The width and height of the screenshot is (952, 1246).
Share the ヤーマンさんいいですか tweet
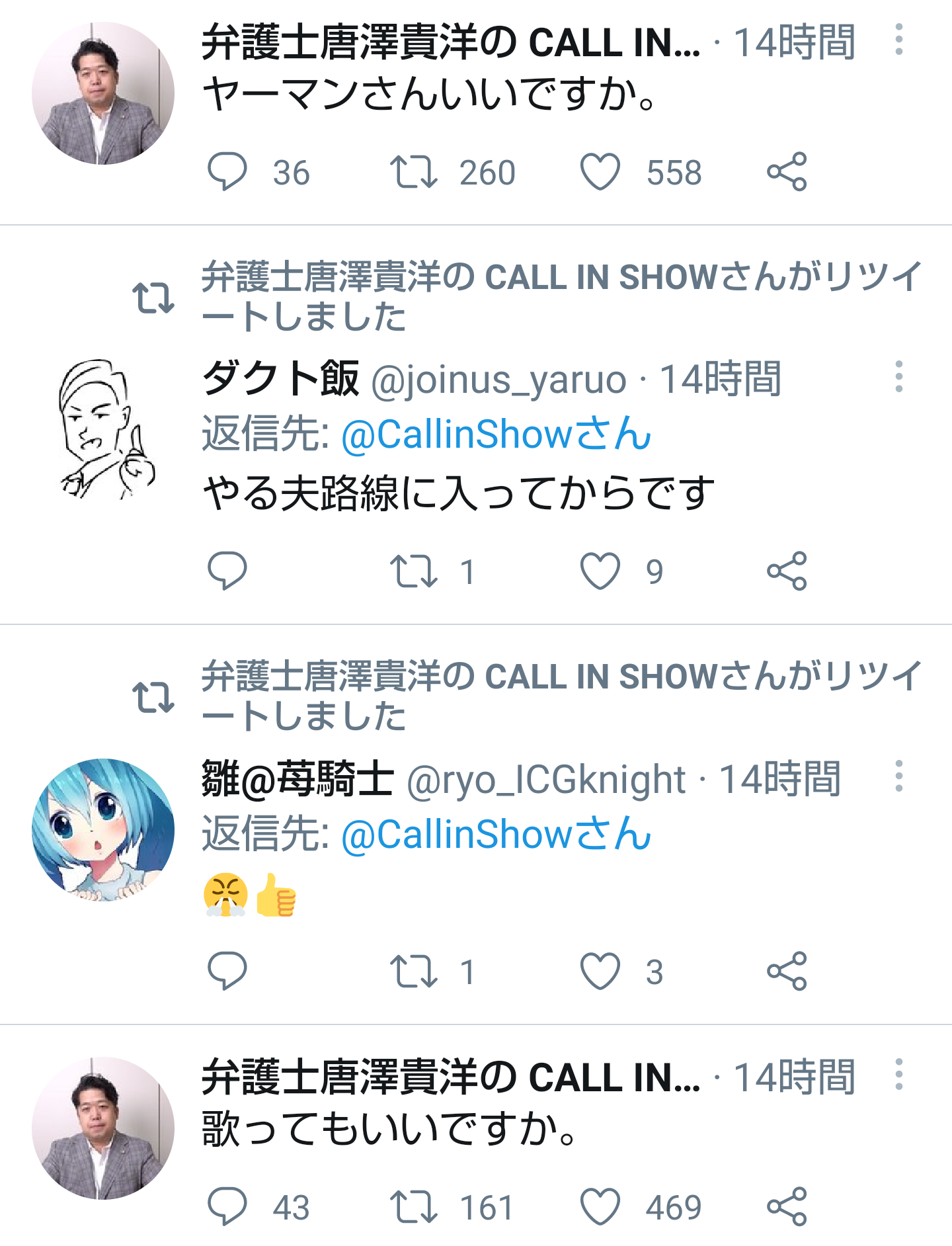[x=787, y=171]
